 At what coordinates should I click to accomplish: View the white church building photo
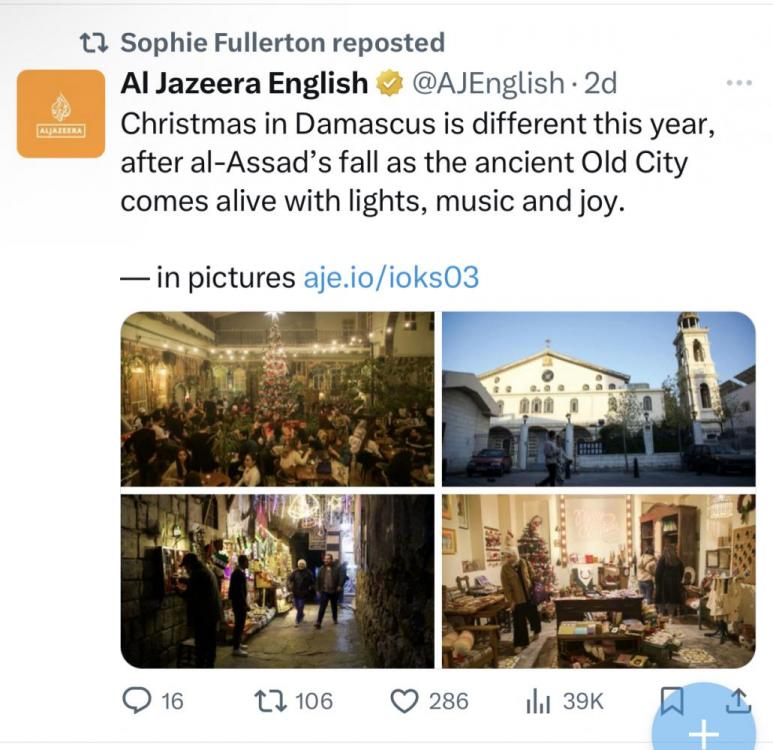[x=598, y=399]
